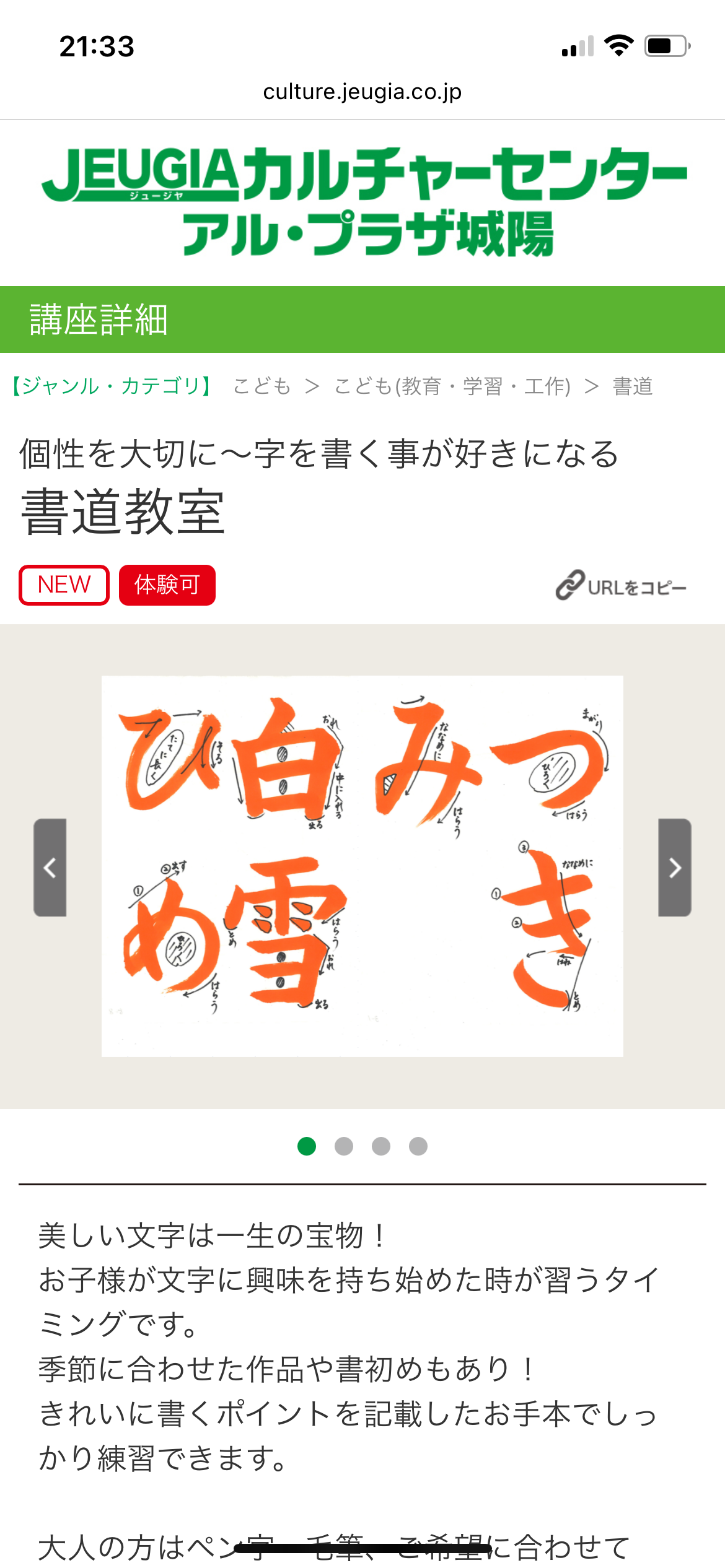Show the next carousel image
The image size is (725, 1568).
point(674,867)
